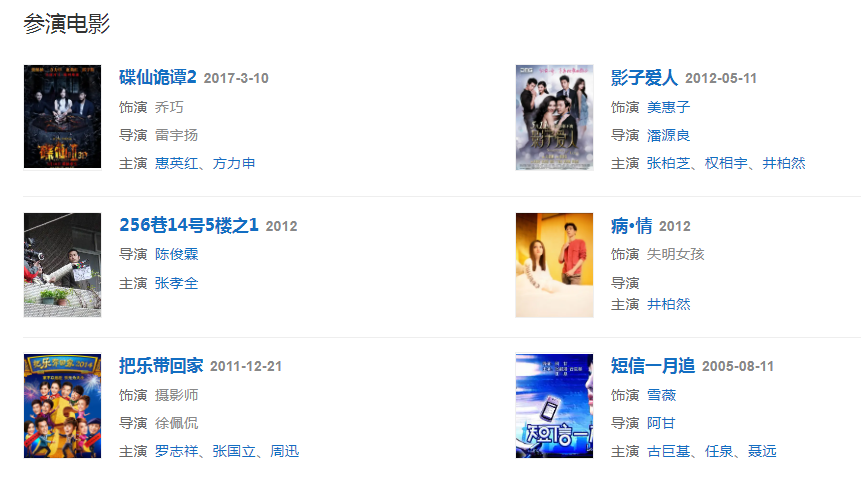This screenshot has height=483, width=861.
Task: Open the movie title 病•情
Action: [631, 226]
